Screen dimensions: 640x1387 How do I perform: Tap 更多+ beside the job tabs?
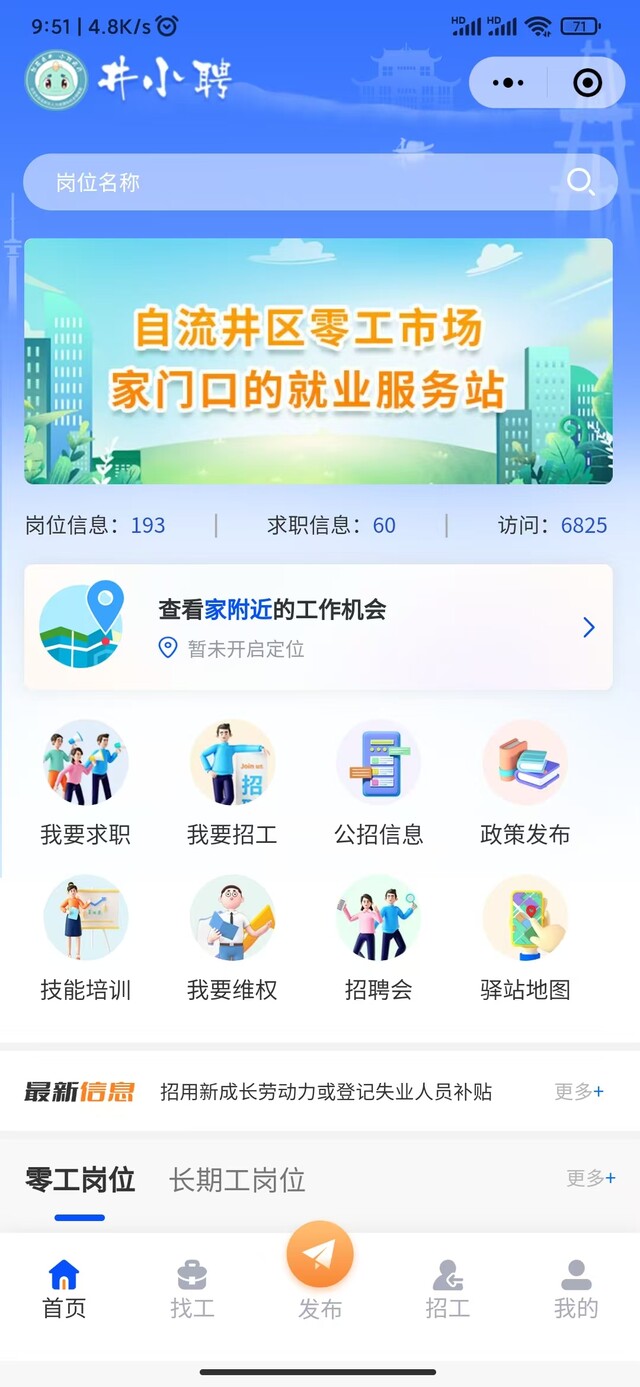coord(591,1179)
